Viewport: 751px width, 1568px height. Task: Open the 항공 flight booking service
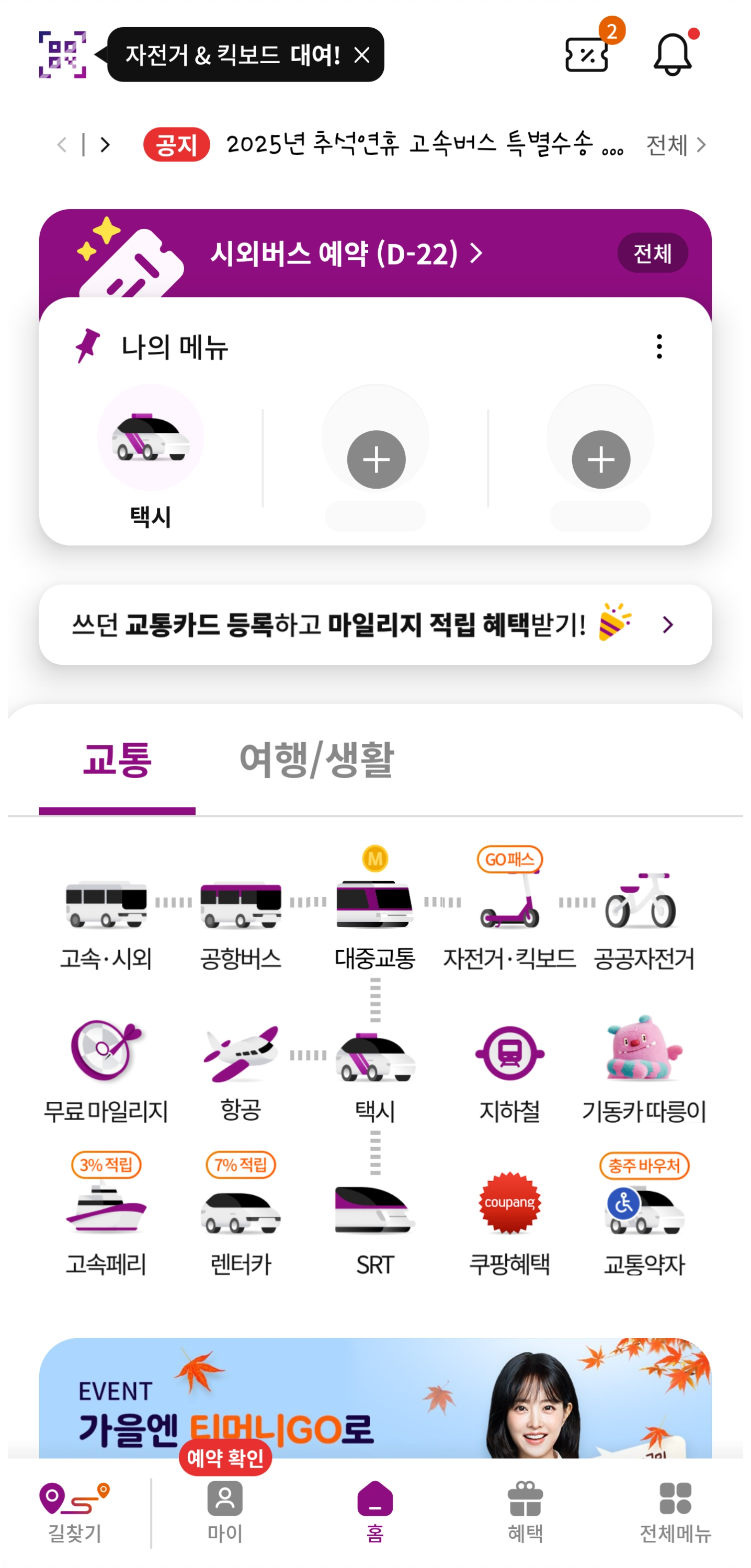tap(242, 1065)
